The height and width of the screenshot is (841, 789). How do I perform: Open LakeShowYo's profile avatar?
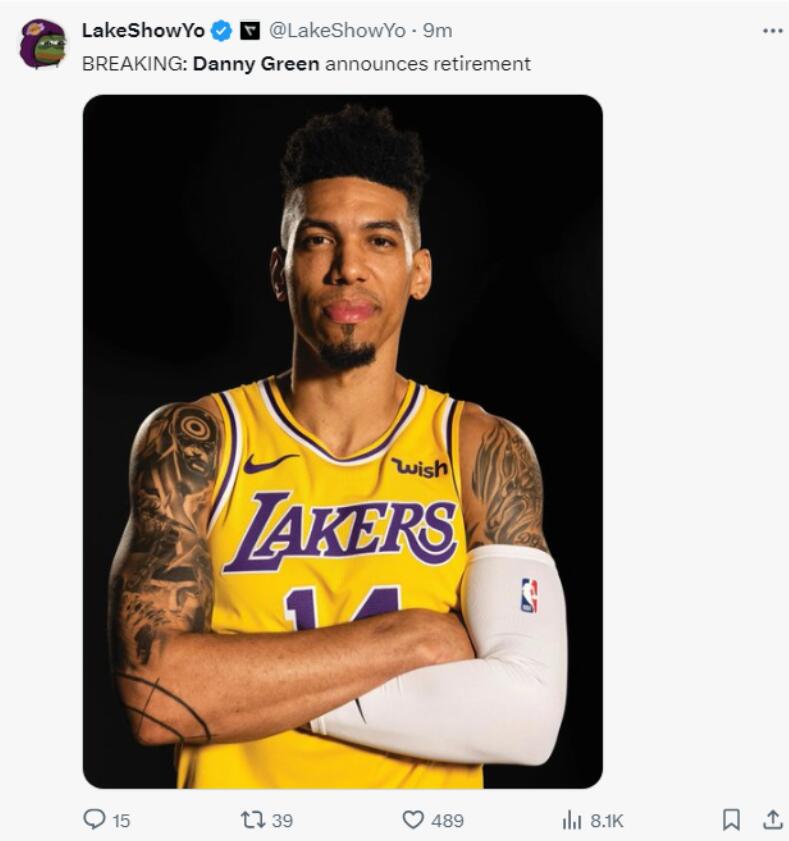[x=42, y=44]
